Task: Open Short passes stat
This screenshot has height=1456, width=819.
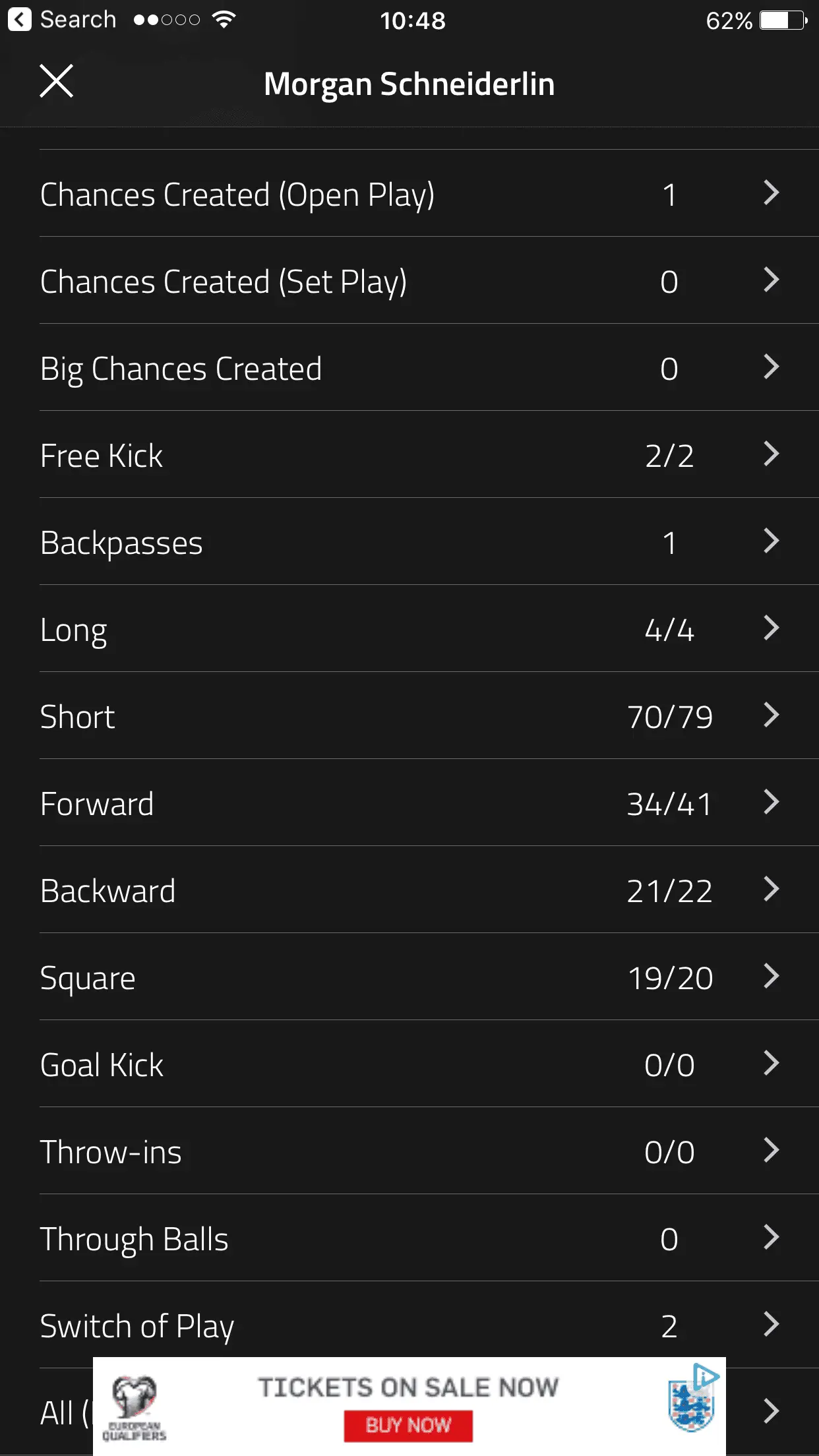Action: pyautogui.click(x=409, y=716)
